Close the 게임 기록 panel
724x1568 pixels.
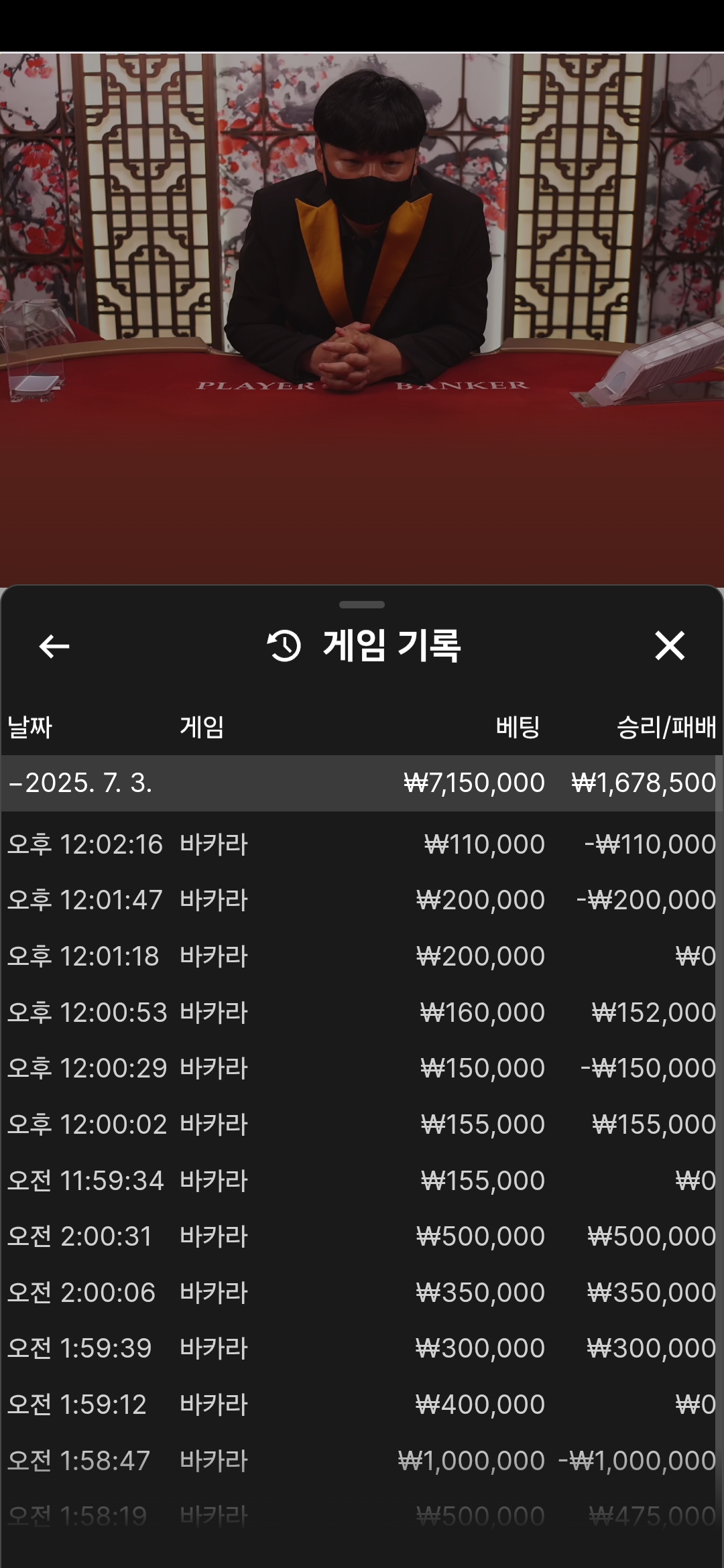coord(670,646)
